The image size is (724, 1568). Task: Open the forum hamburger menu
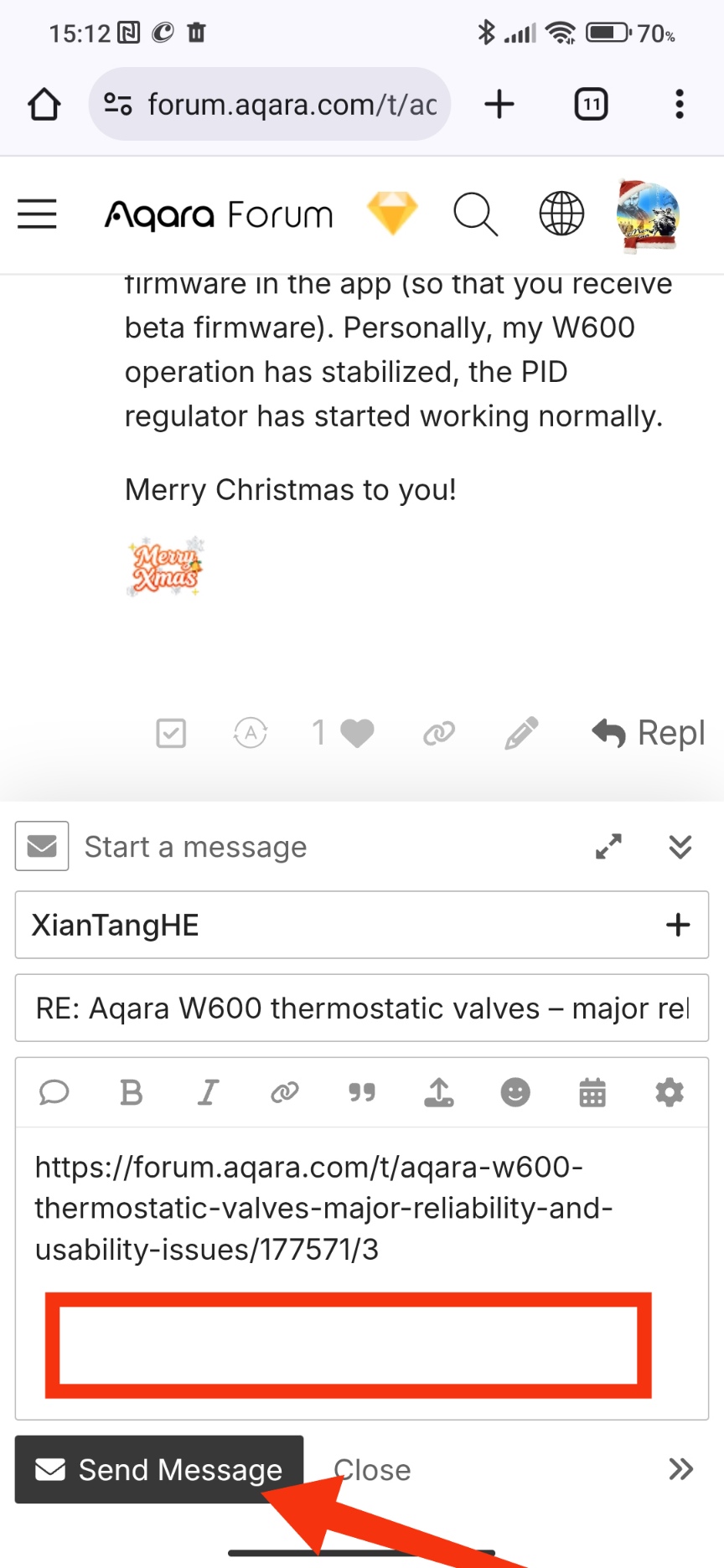pyautogui.click(x=38, y=214)
